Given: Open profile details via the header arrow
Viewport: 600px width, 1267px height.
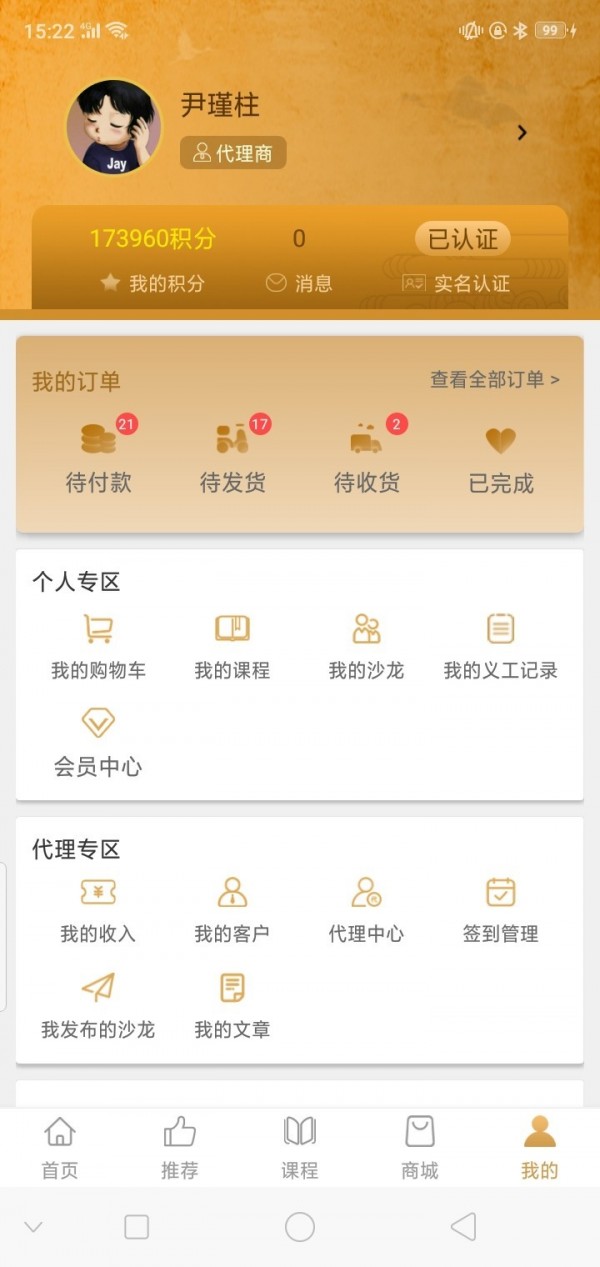Looking at the screenshot, I should click(x=522, y=133).
